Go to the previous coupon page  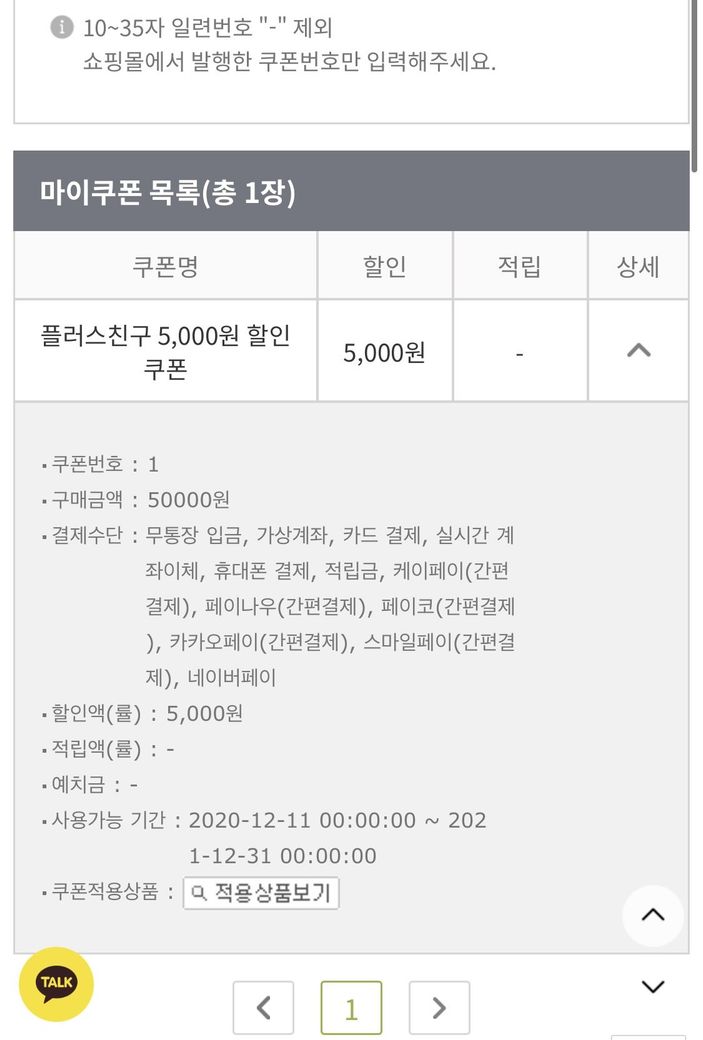click(x=263, y=1008)
